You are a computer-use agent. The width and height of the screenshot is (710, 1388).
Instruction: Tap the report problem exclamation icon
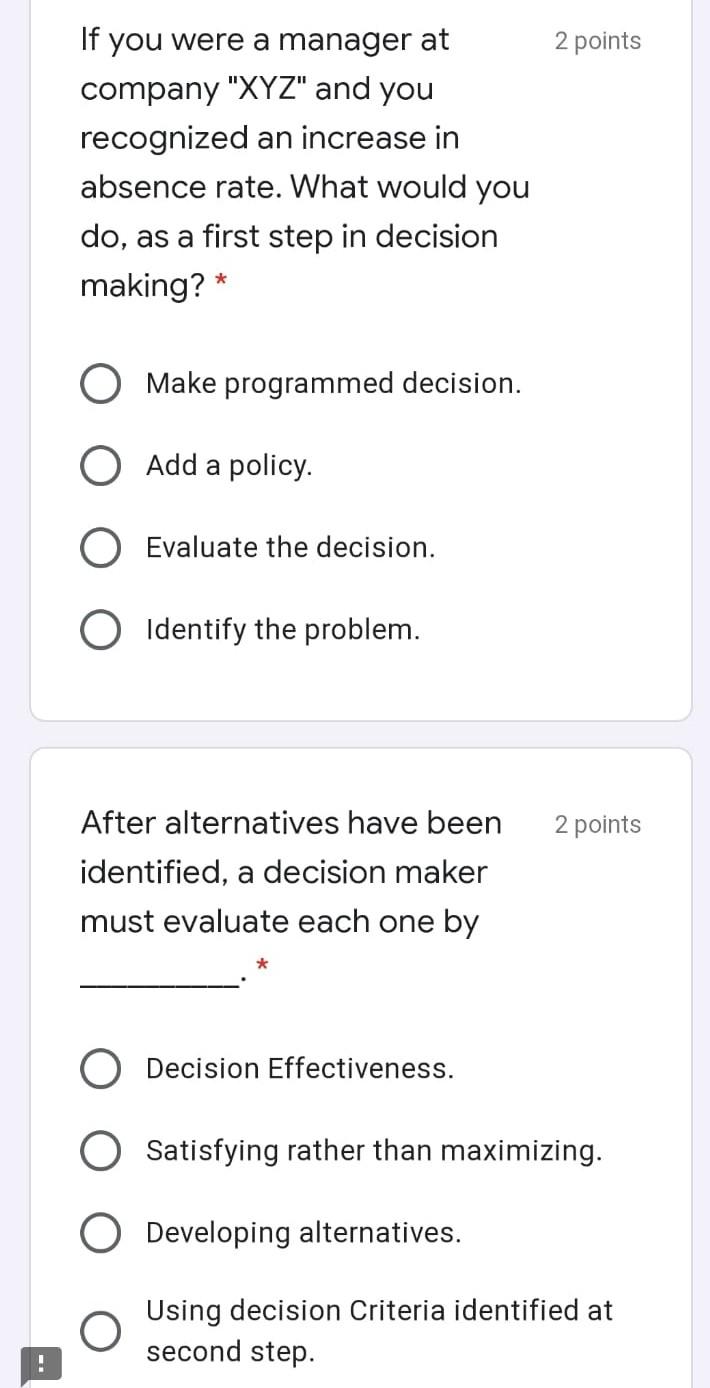tap(41, 1363)
